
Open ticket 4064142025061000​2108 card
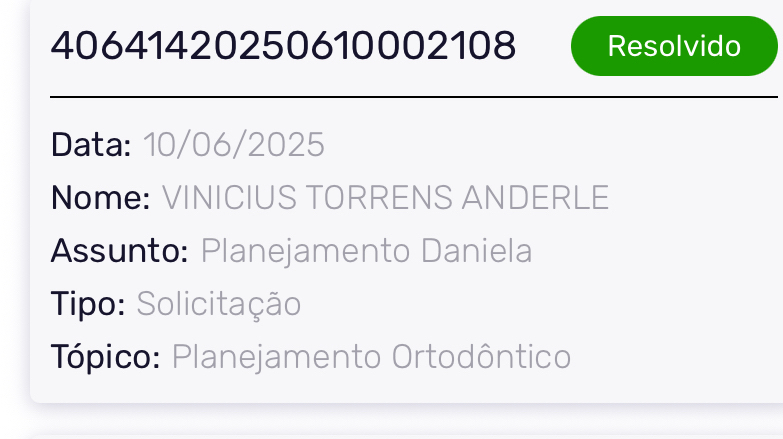[284, 46]
